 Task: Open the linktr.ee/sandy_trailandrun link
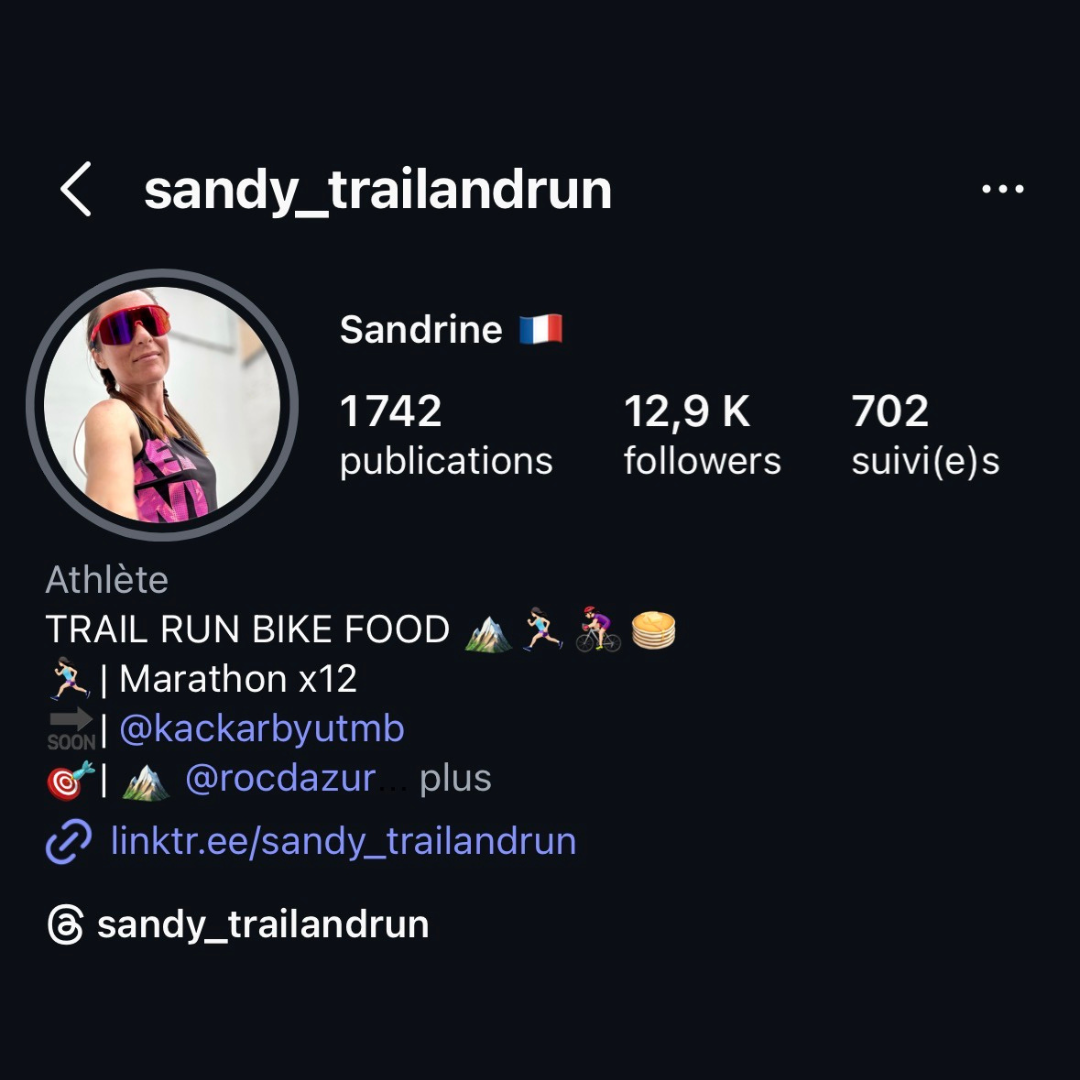342,841
